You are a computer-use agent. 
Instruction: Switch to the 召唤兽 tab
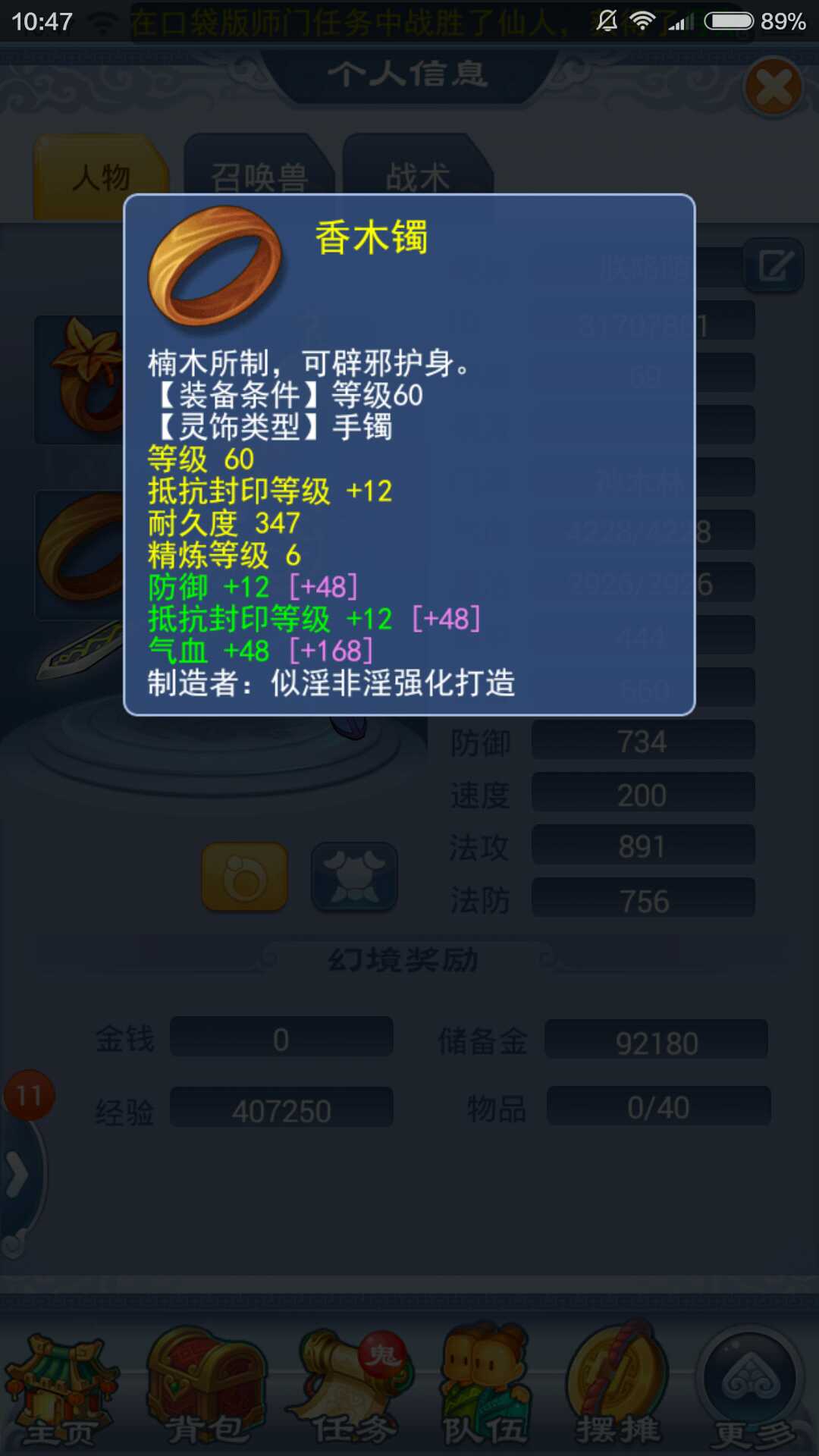(258, 177)
